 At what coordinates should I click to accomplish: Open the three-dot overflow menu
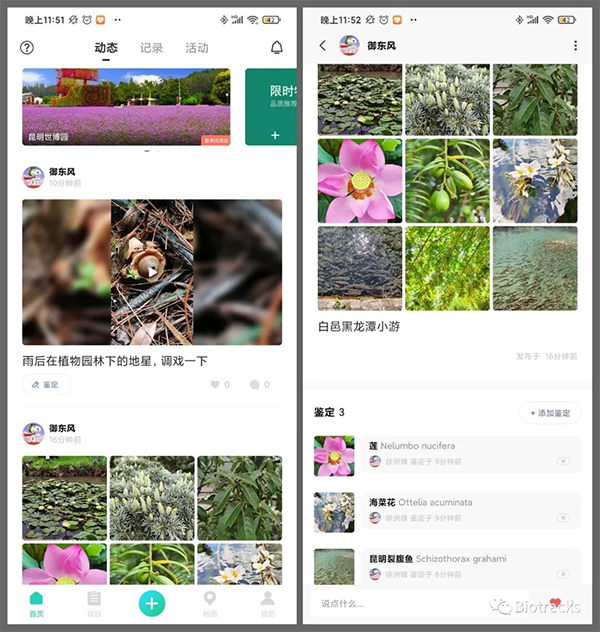coord(575,46)
